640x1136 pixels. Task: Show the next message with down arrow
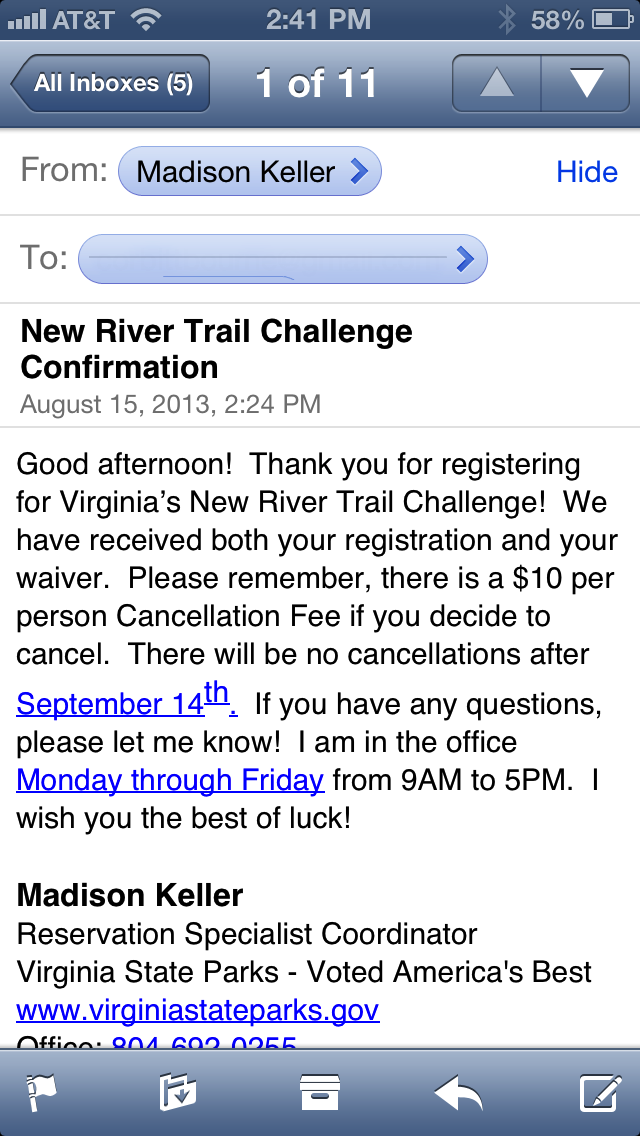coord(586,83)
